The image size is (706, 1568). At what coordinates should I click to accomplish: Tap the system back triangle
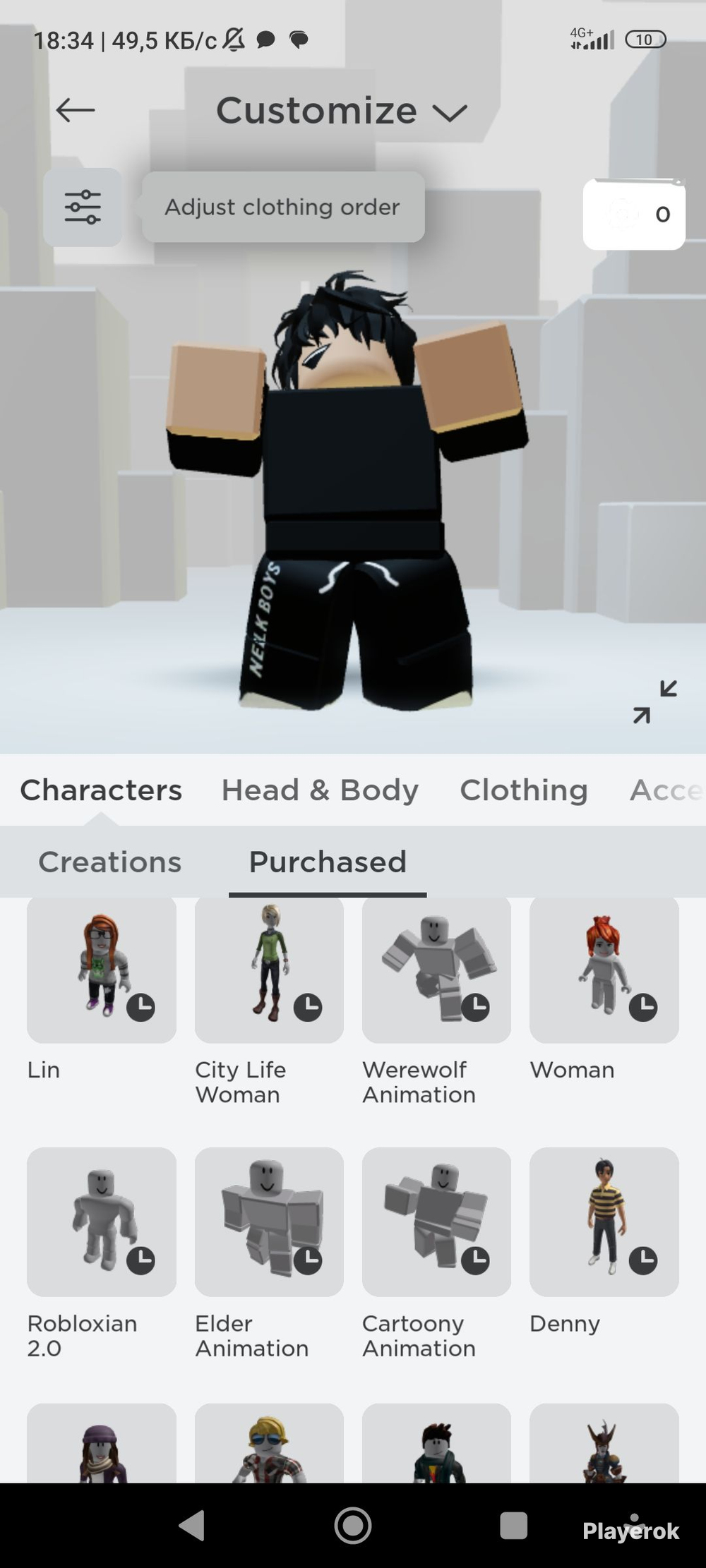(192, 1526)
